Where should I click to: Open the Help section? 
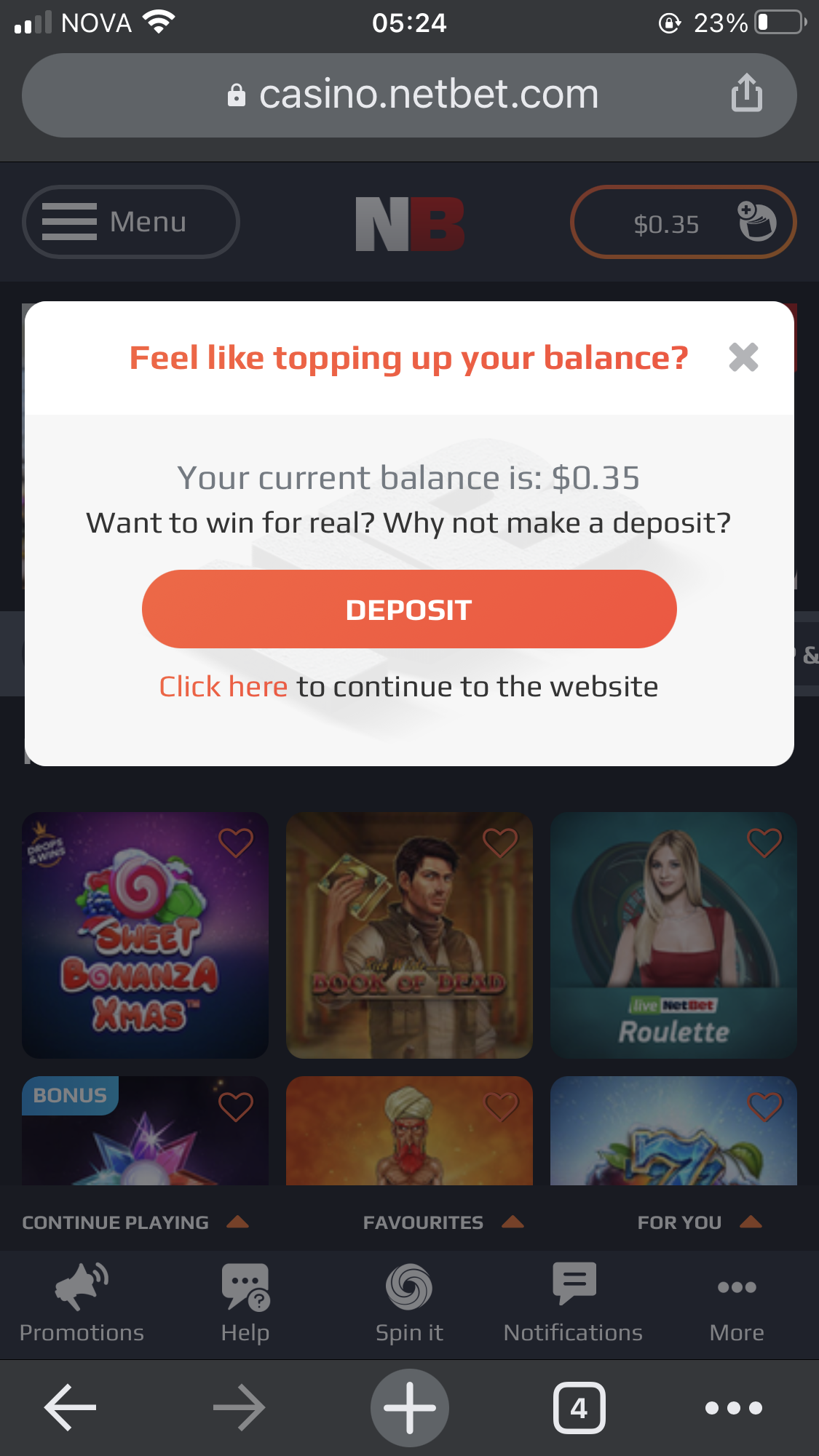coord(245,1302)
